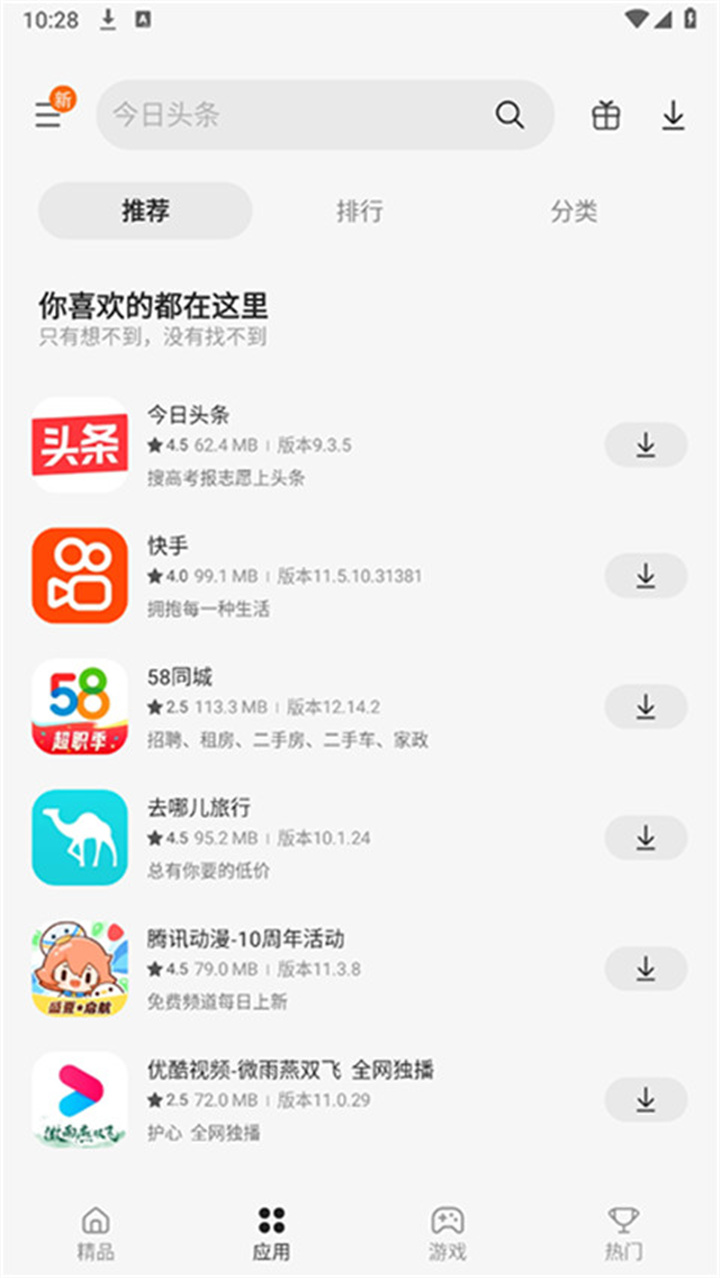The image size is (720, 1278).
Task: Download the 快手 app
Action: coord(646,576)
